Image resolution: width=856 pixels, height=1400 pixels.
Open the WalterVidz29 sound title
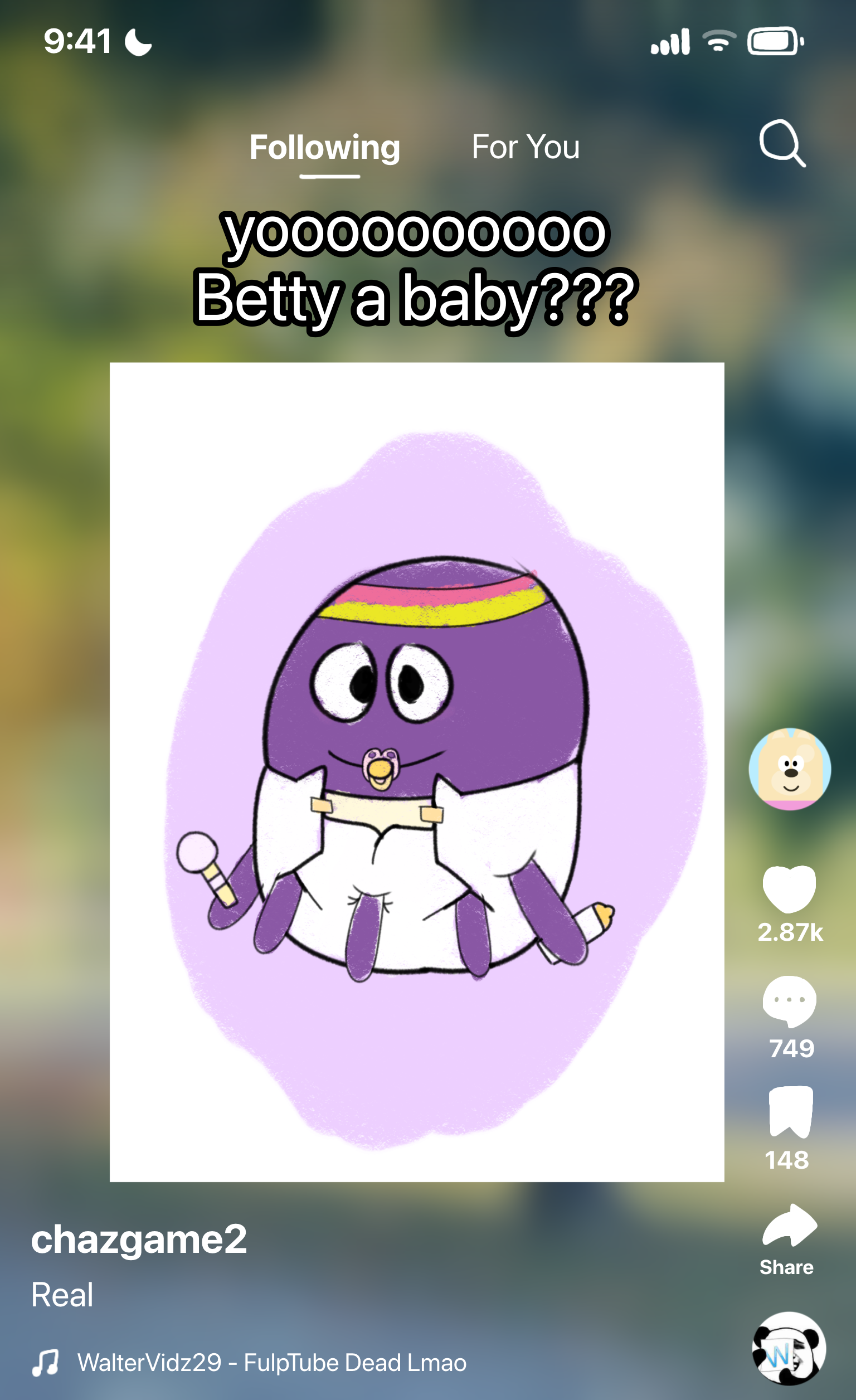pos(271,1362)
